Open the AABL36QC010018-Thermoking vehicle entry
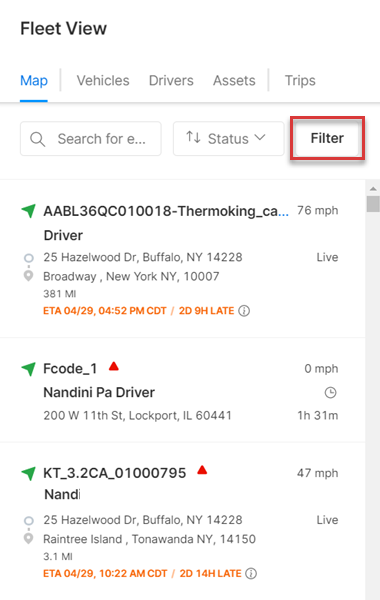380x600 pixels. [x=183, y=259]
